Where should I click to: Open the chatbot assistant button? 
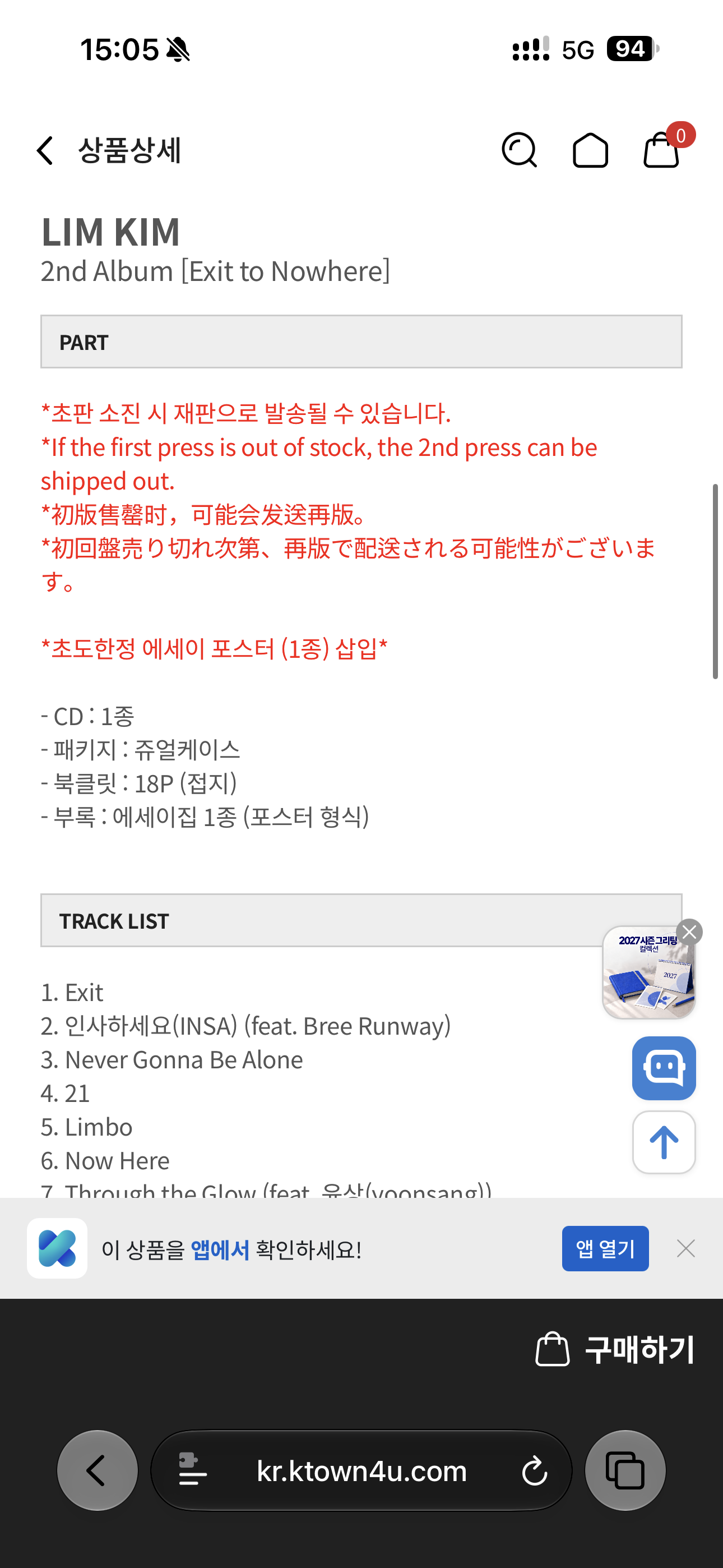(664, 1068)
